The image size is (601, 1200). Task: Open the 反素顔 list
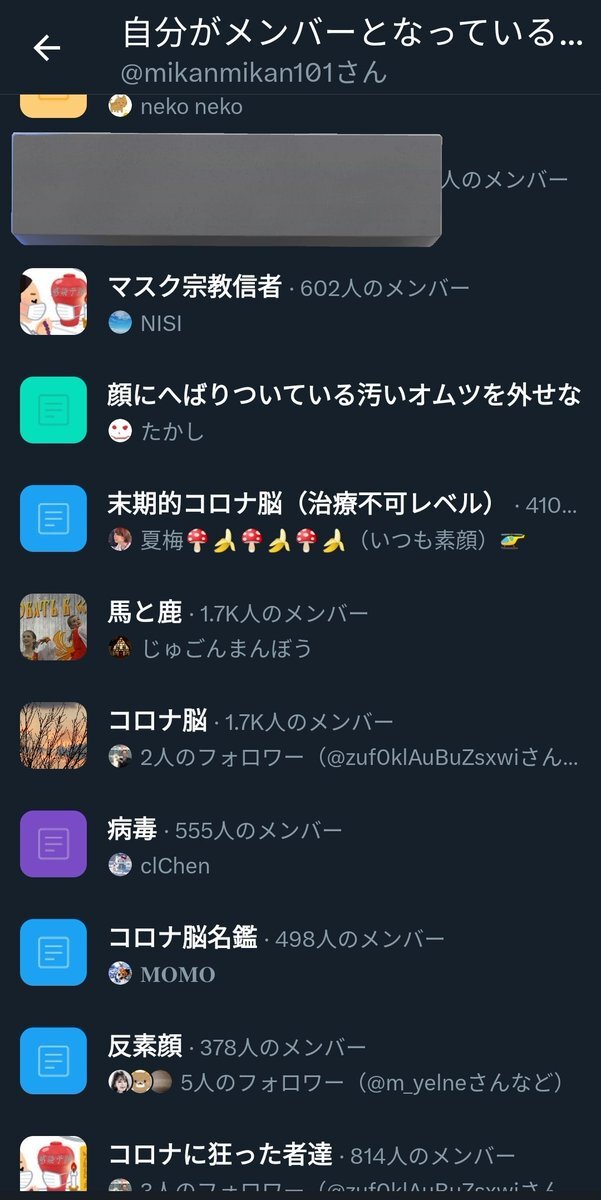tap(145, 1046)
